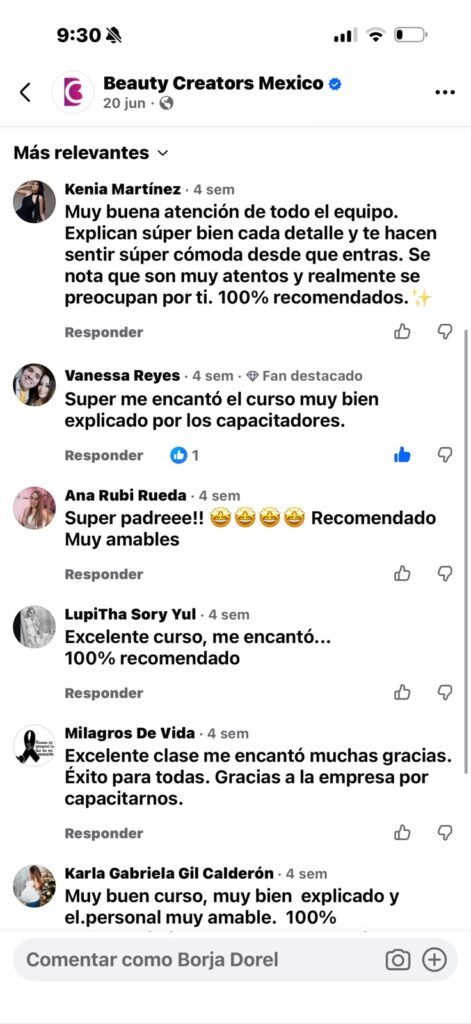This screenshot has height=1024, width=471.
Task: Reply to Milagros De Vida's comment
Action: coord(103,833)
